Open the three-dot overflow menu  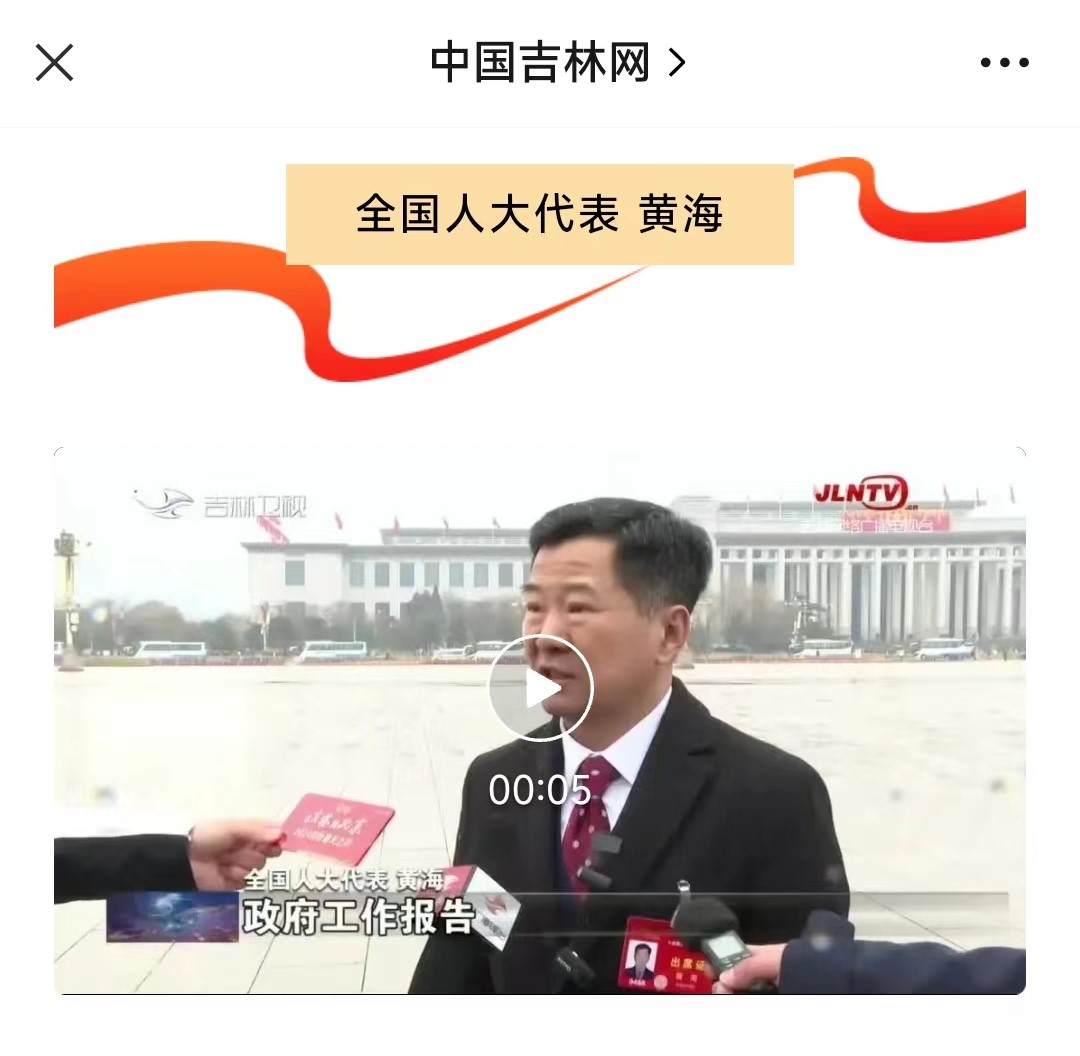click(x=1004, y=63)
